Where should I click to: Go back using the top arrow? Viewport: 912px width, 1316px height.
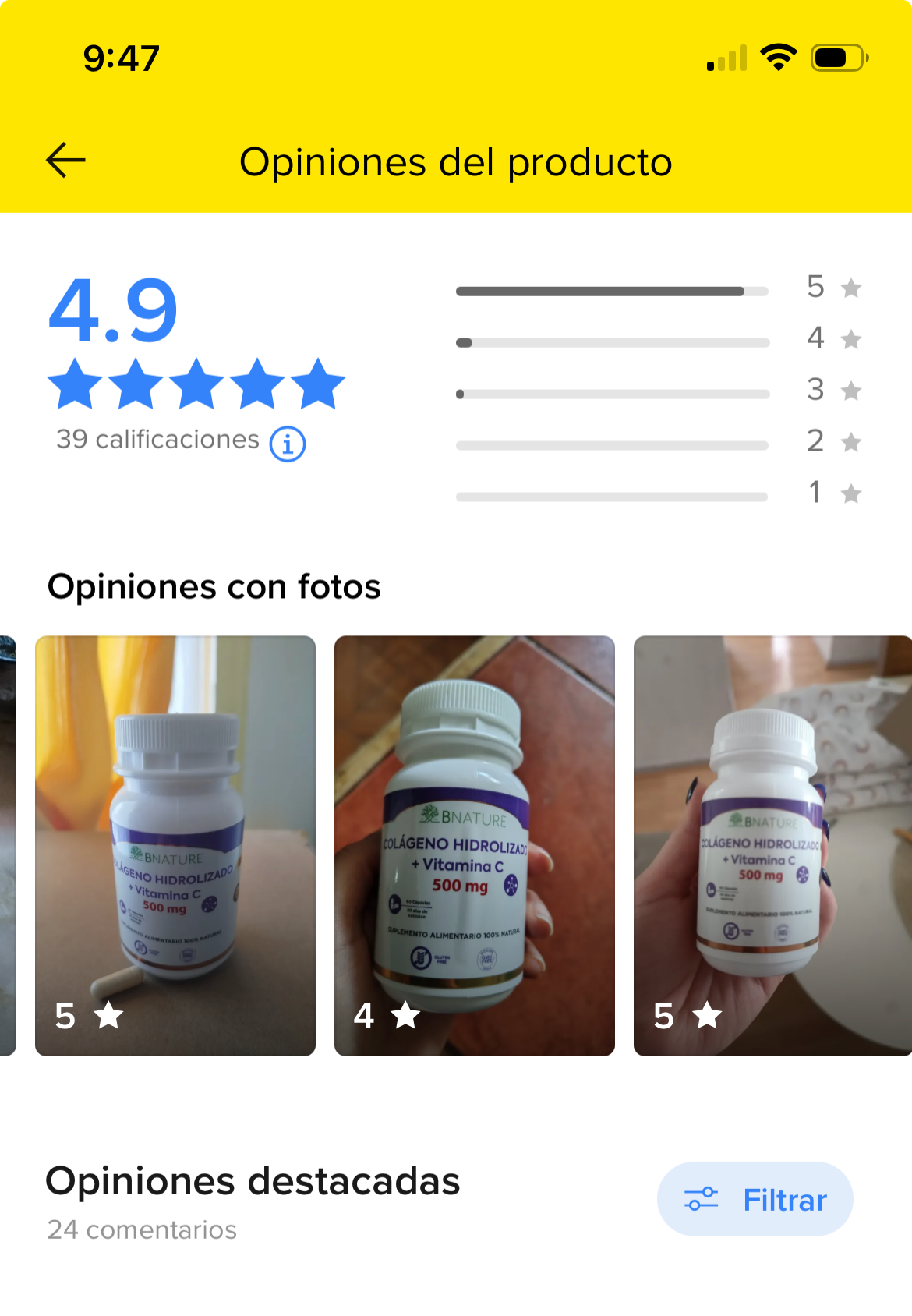click(x=66, y=161)
